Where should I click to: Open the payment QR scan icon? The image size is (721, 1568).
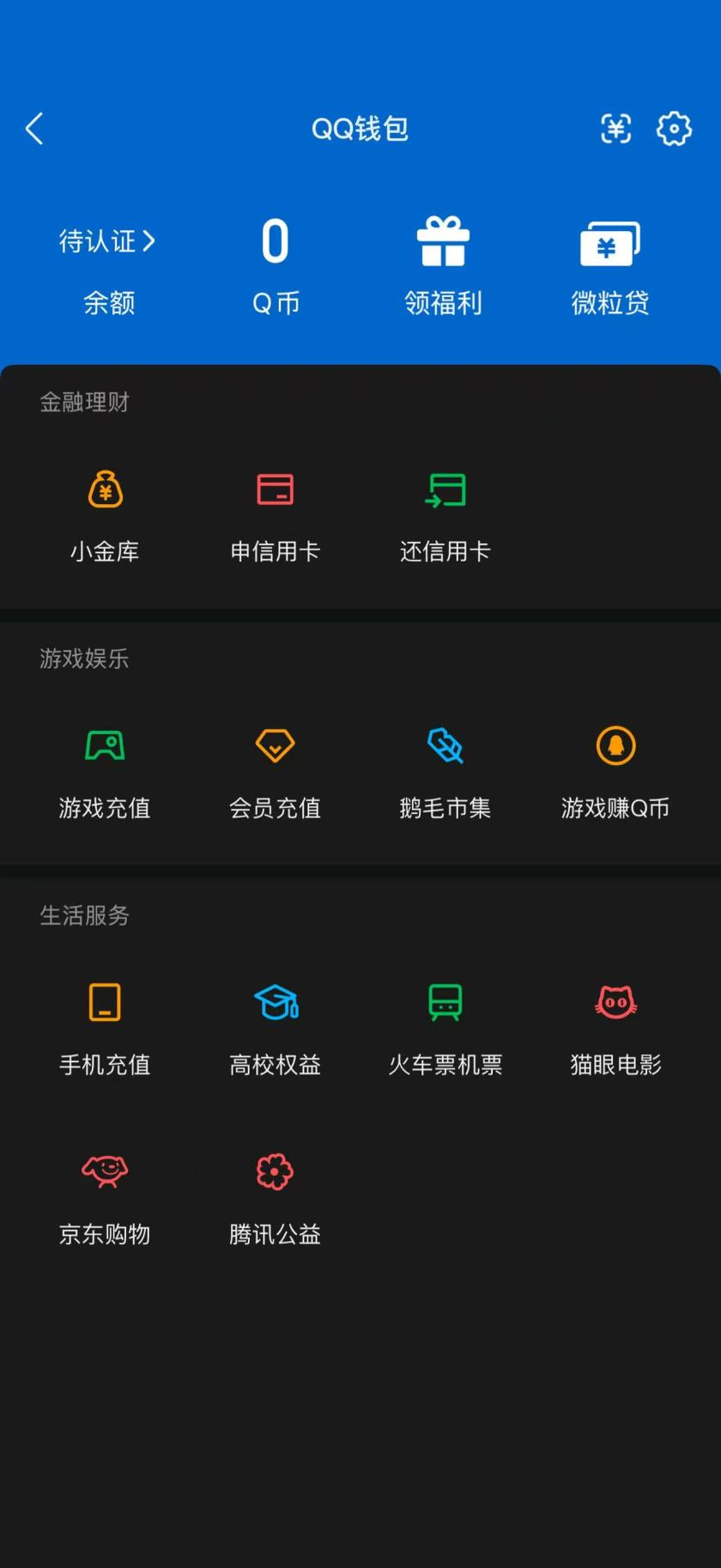tap(615, 129)
